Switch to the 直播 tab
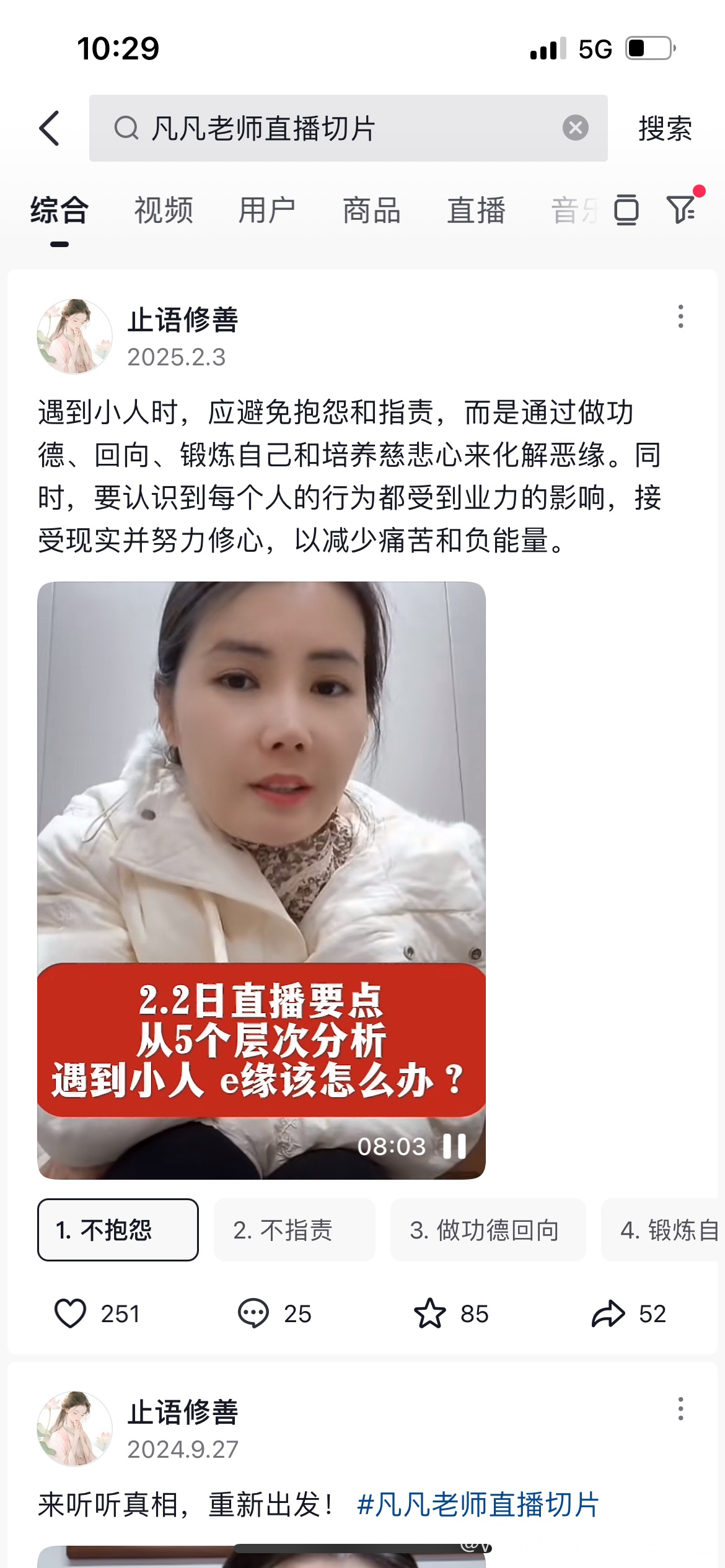Screen dimensions: 725x1568 [476, 211]
